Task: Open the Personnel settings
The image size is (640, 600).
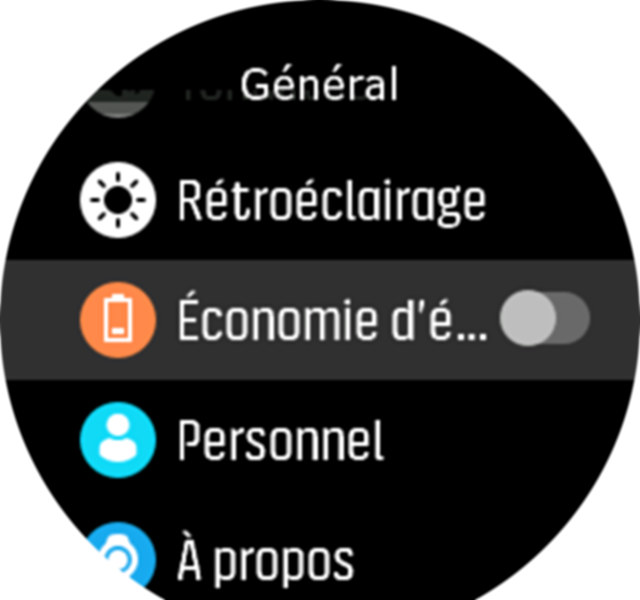Action: point(280,441)
